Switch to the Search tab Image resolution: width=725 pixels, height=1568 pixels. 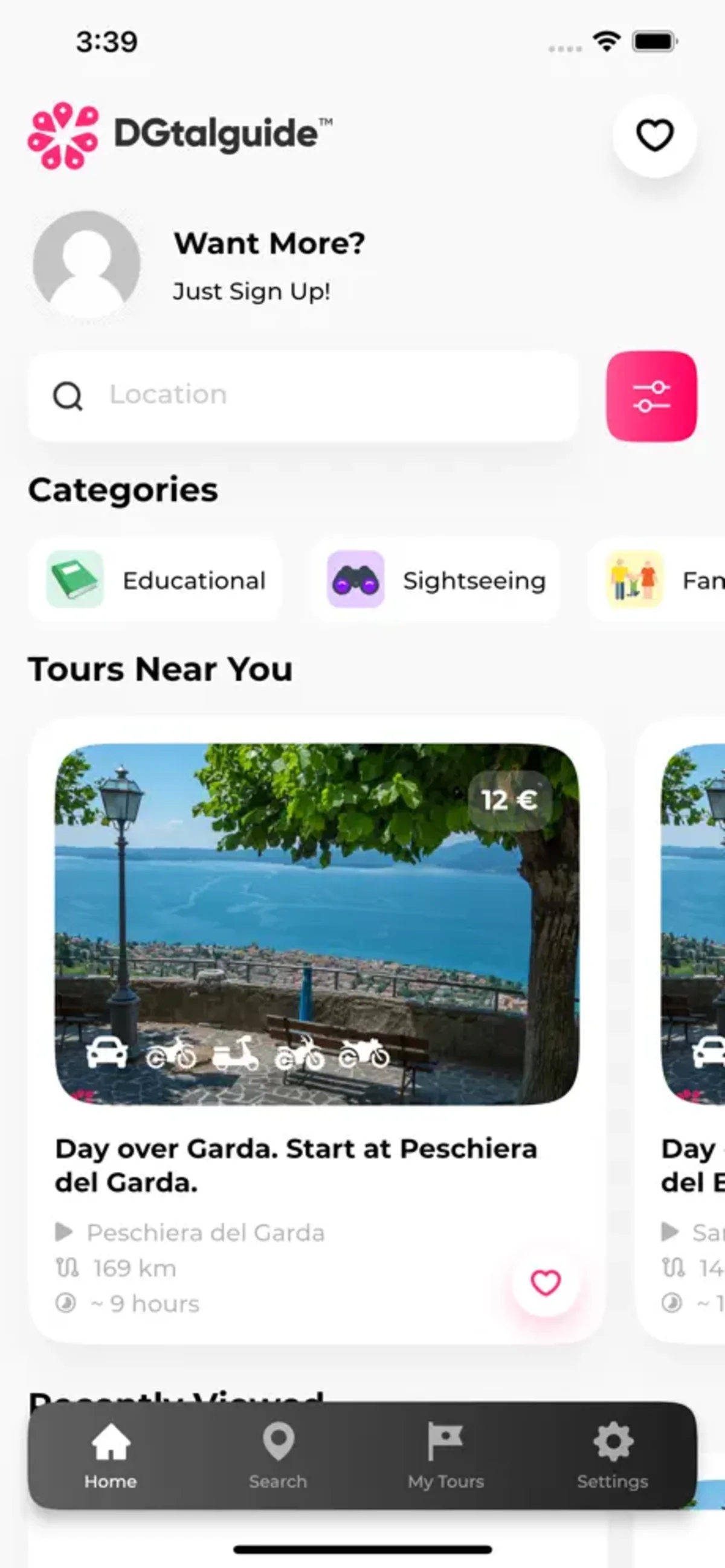277,1455
